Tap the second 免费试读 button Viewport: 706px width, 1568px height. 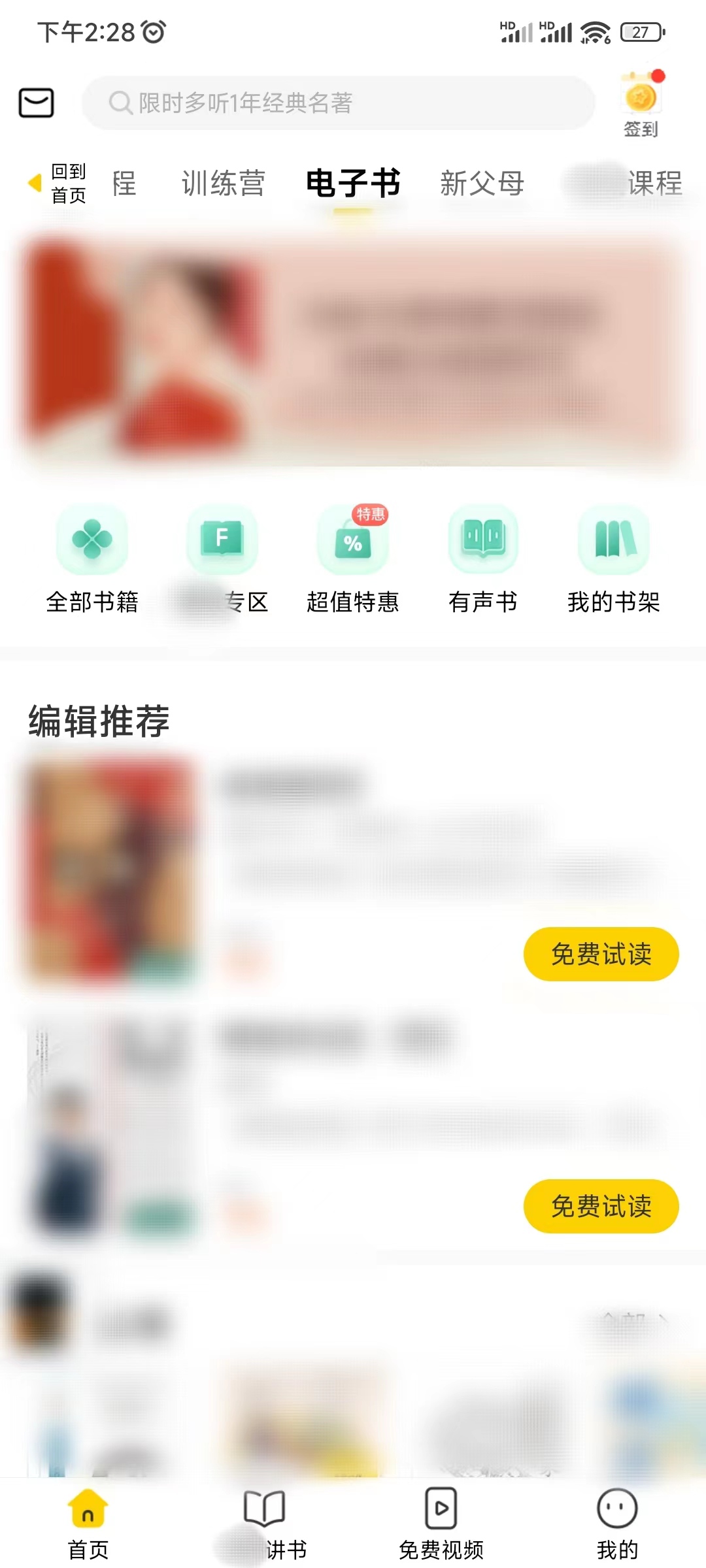(600, 1207)
